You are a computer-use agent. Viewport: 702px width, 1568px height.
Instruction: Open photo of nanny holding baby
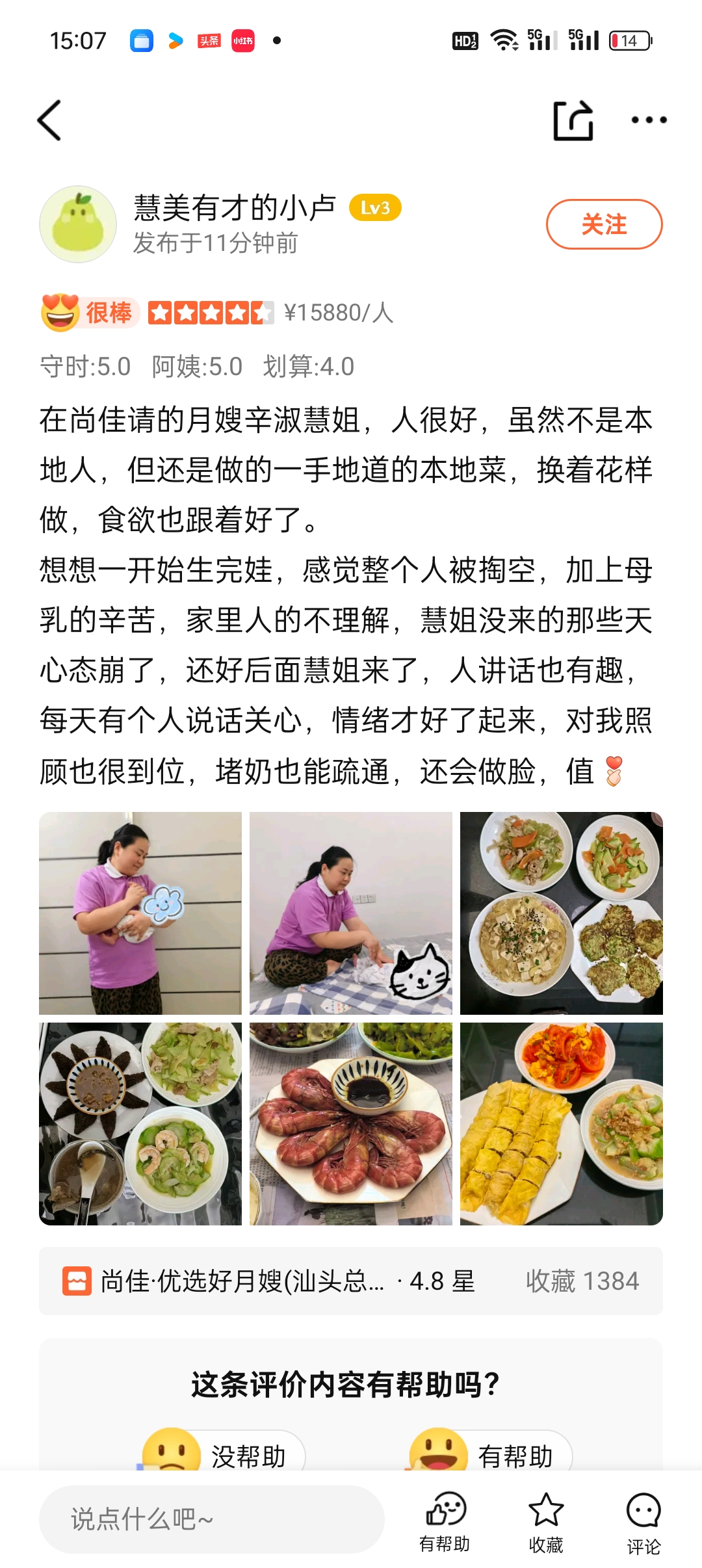(x=140, y=913)
